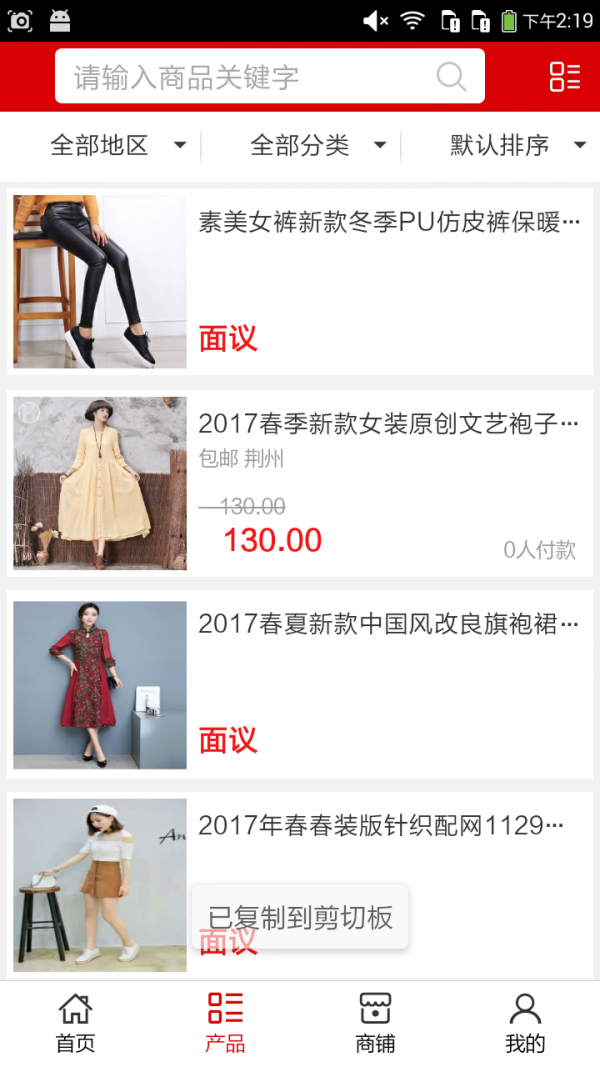Screen dimensions: 600x1067
Task: Tap the product keyword search field
Action: [250, 77]
